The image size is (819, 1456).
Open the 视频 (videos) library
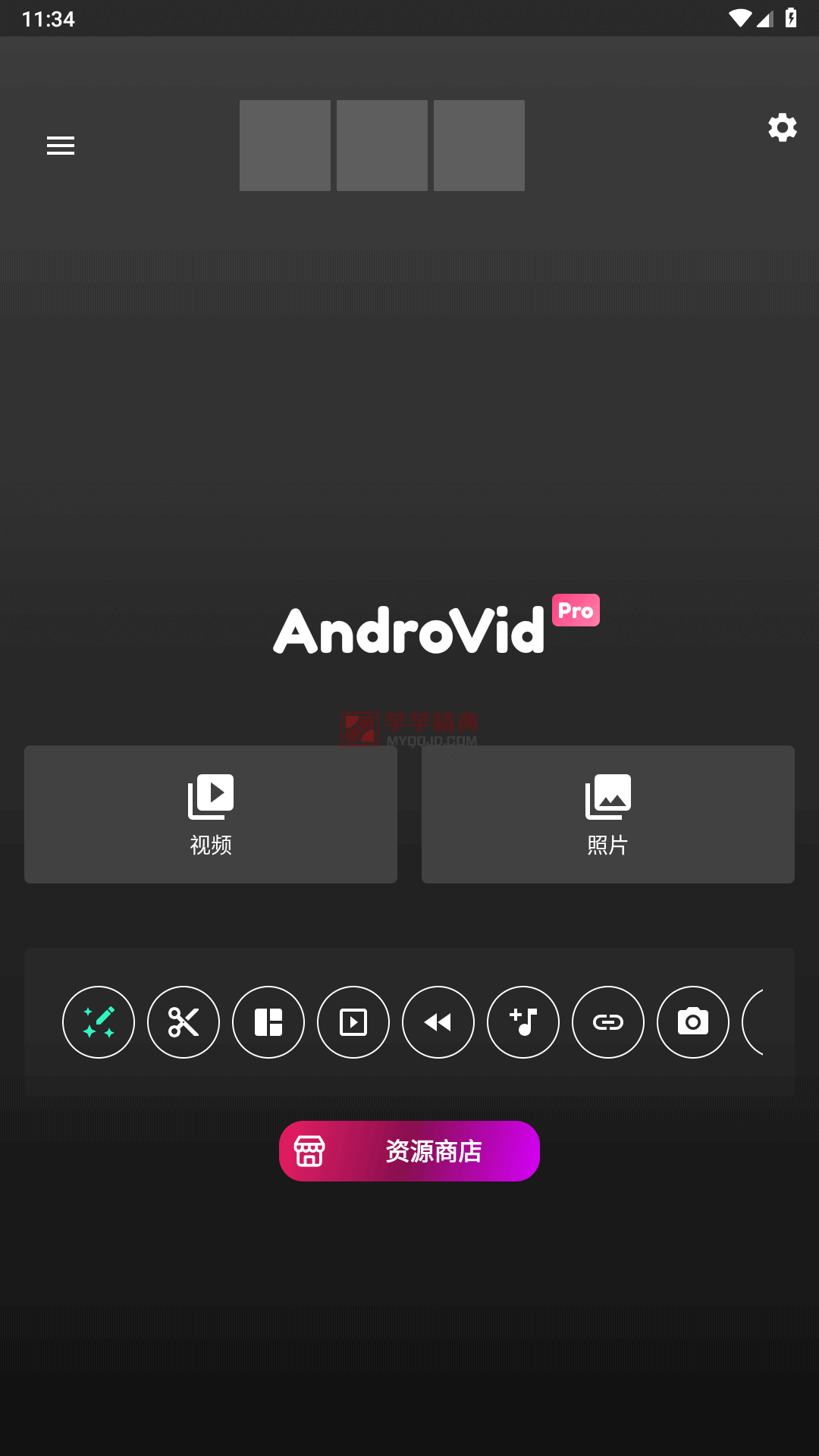pyautogui.click(x=211, y=814)
